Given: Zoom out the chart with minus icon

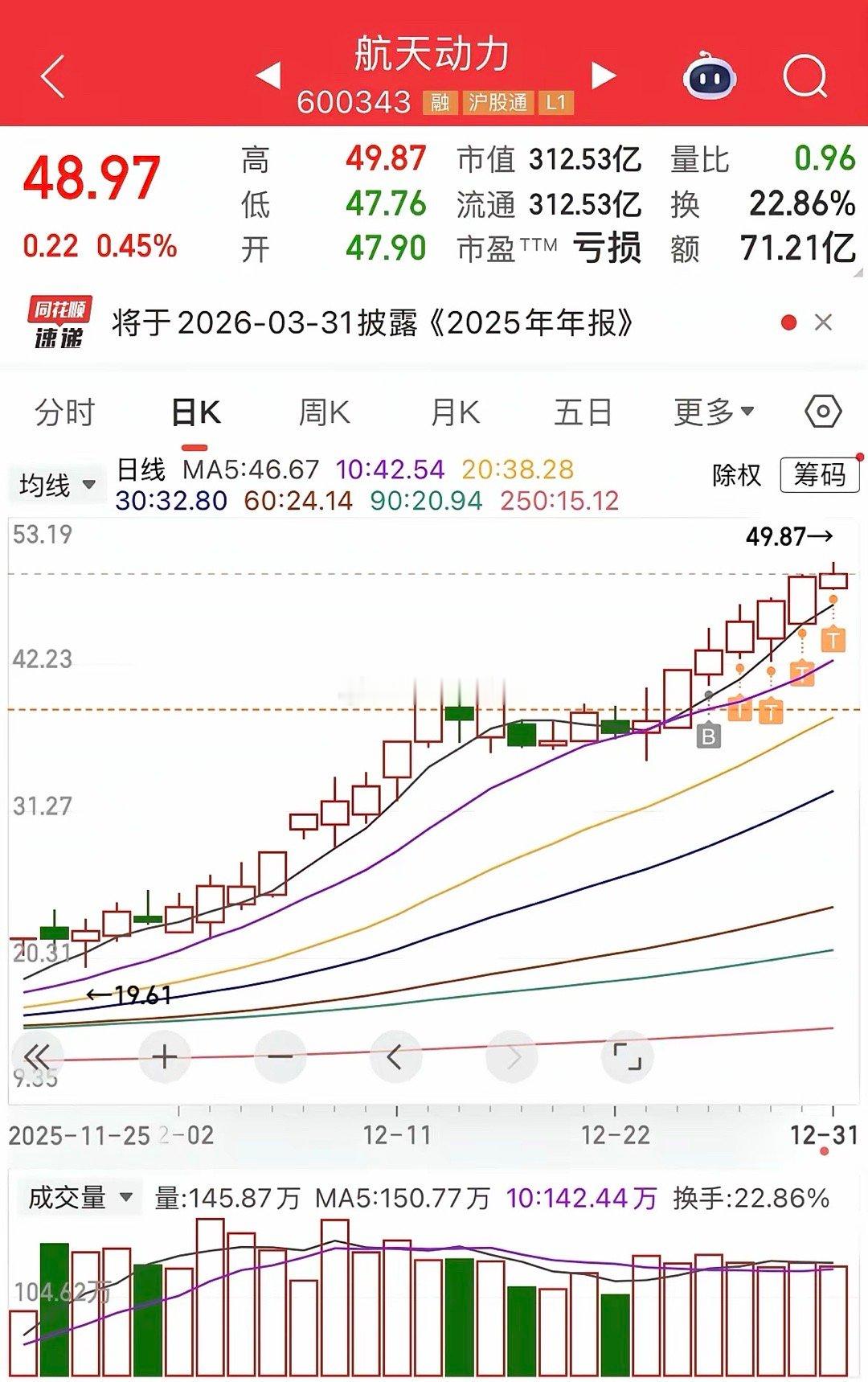Looking at the screenshot, I should coord(280,1057).
